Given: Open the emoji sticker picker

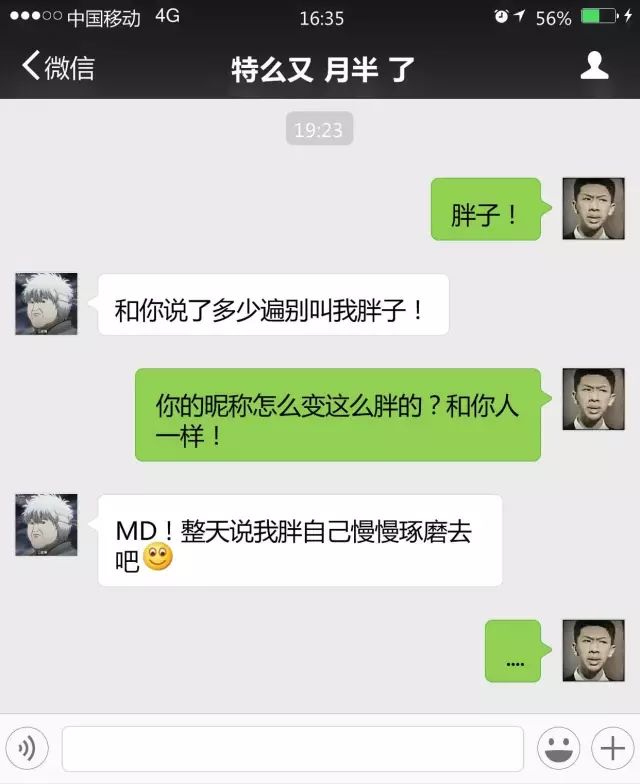Looking at the screenshot, I should [557, 748].
